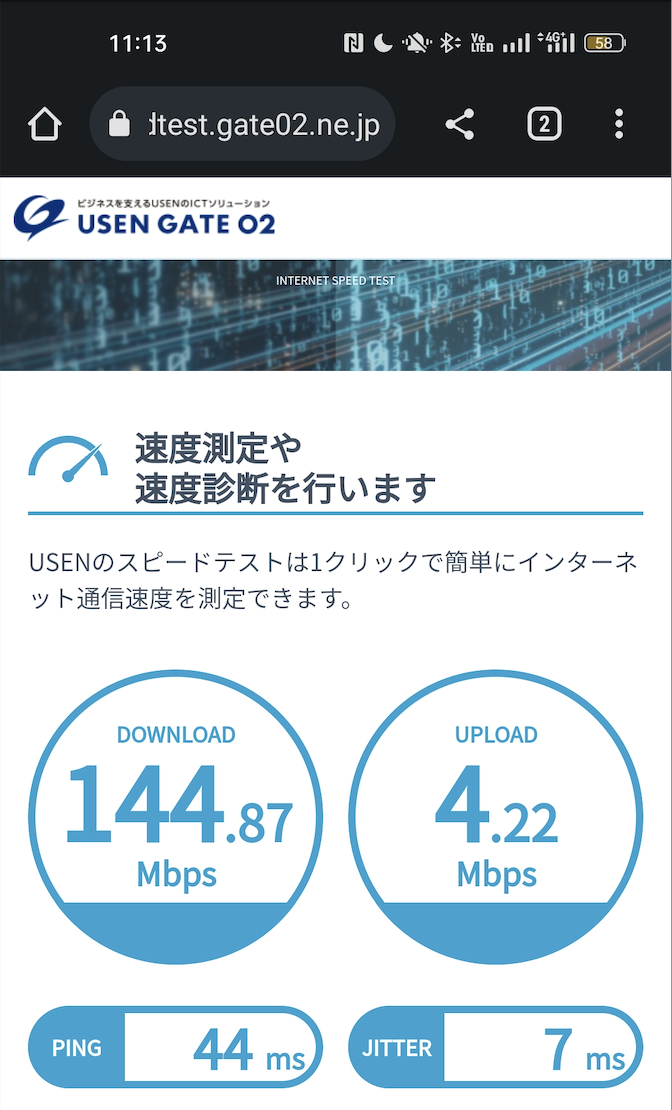Open the browser overflow menu
Viewport: 672px width, 1110px height.
619,124
